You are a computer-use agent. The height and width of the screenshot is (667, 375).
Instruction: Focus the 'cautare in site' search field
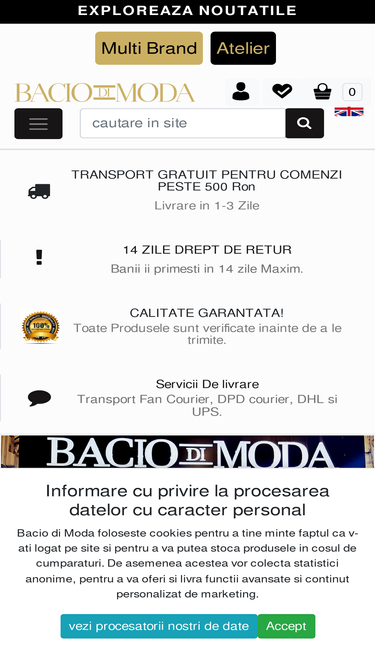coord(183,123)
